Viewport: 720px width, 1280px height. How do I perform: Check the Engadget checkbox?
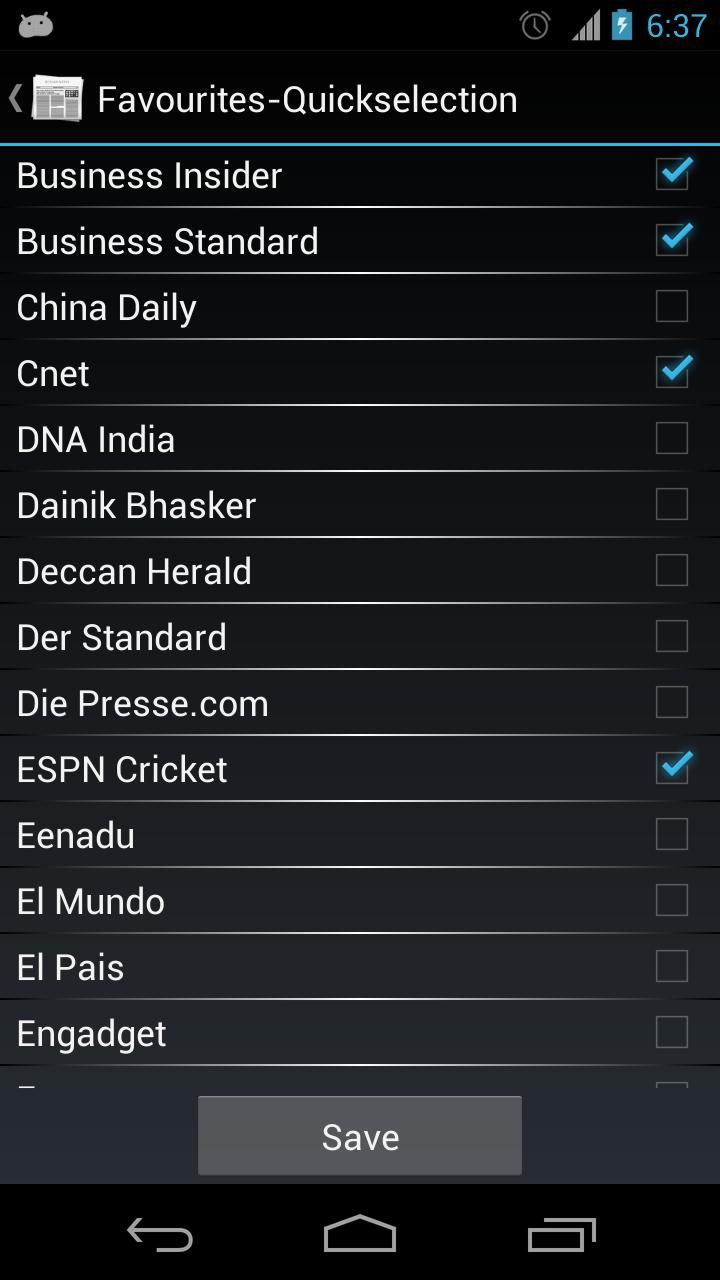point(672,1032)
